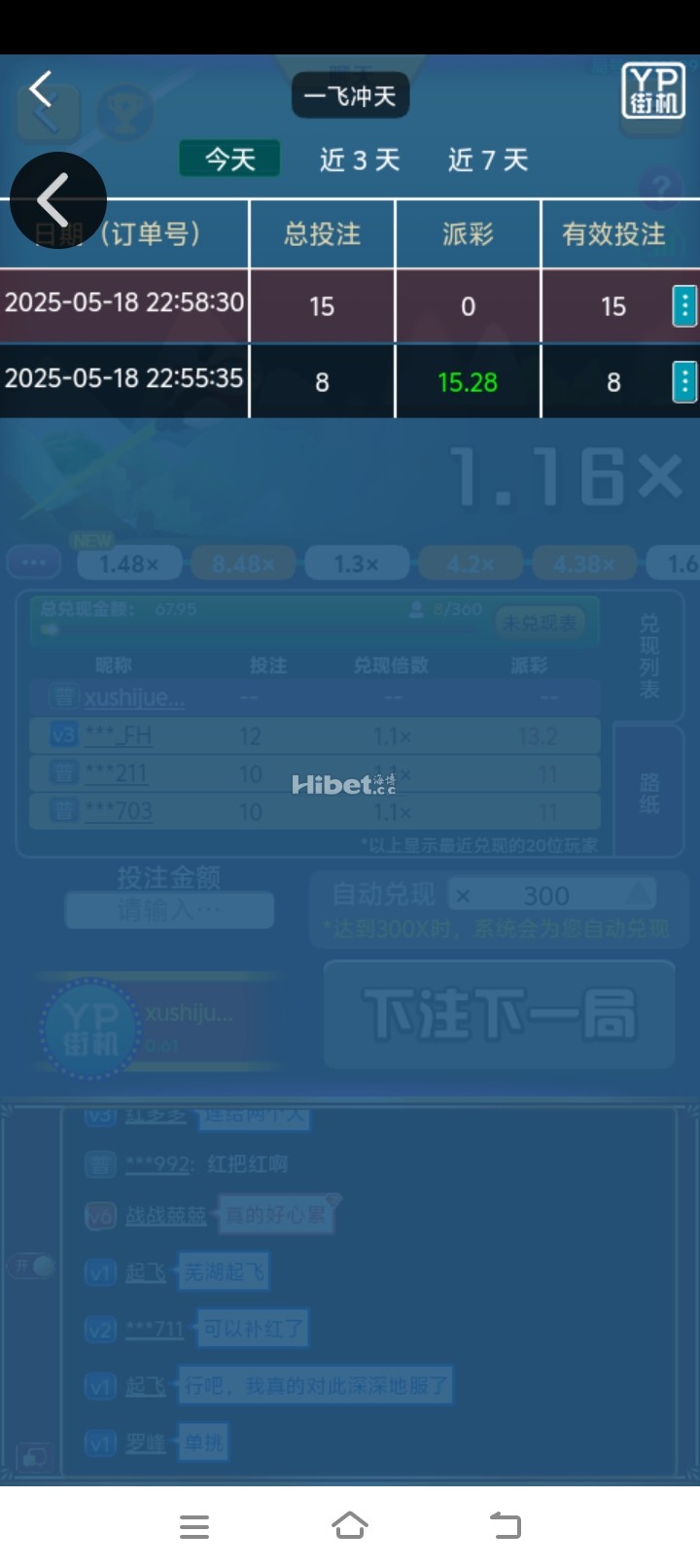Tap the system home button
The image size is (700, 1568).
tap(350, 1526)
